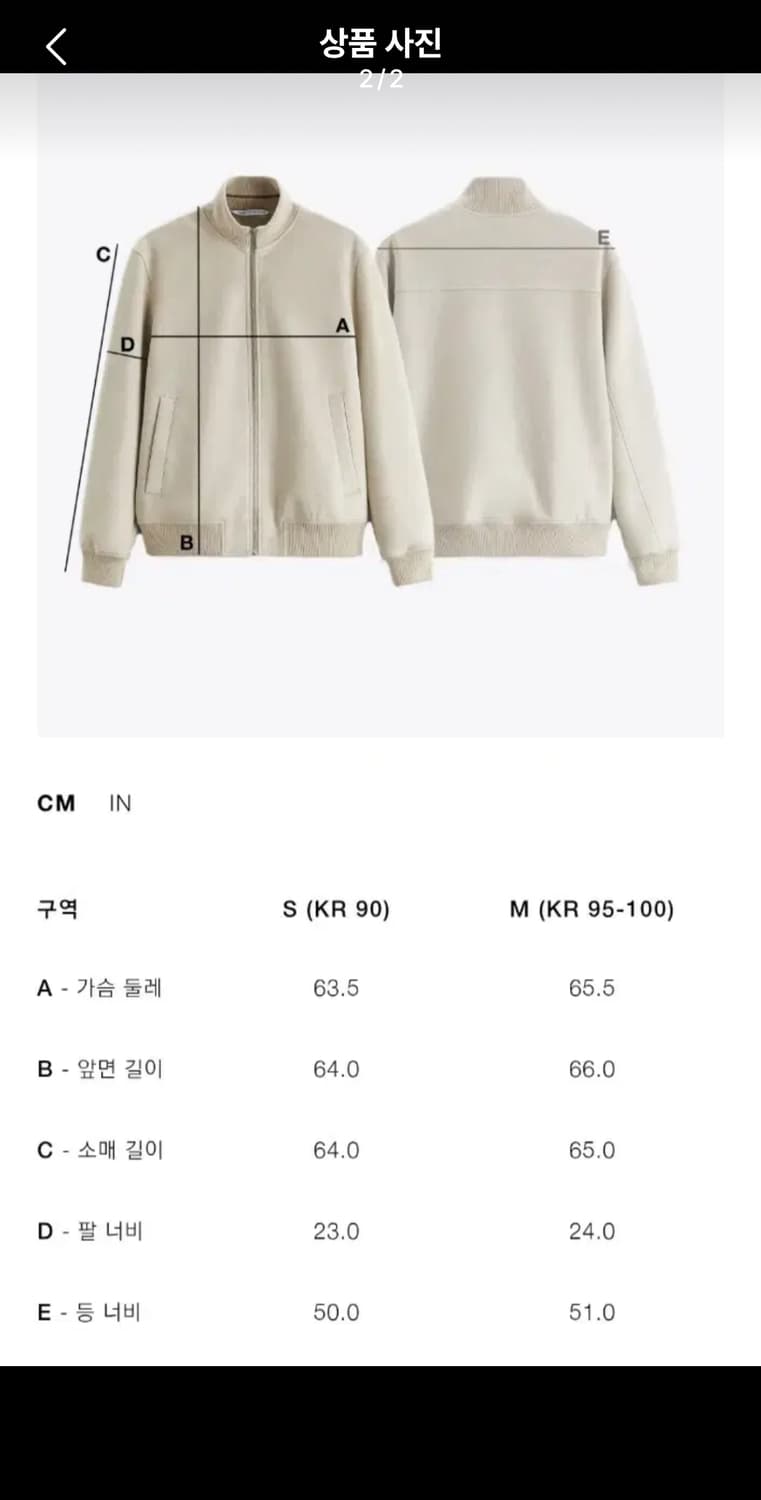Tap the back chevron to exit photo view

[x=55, y=45]
